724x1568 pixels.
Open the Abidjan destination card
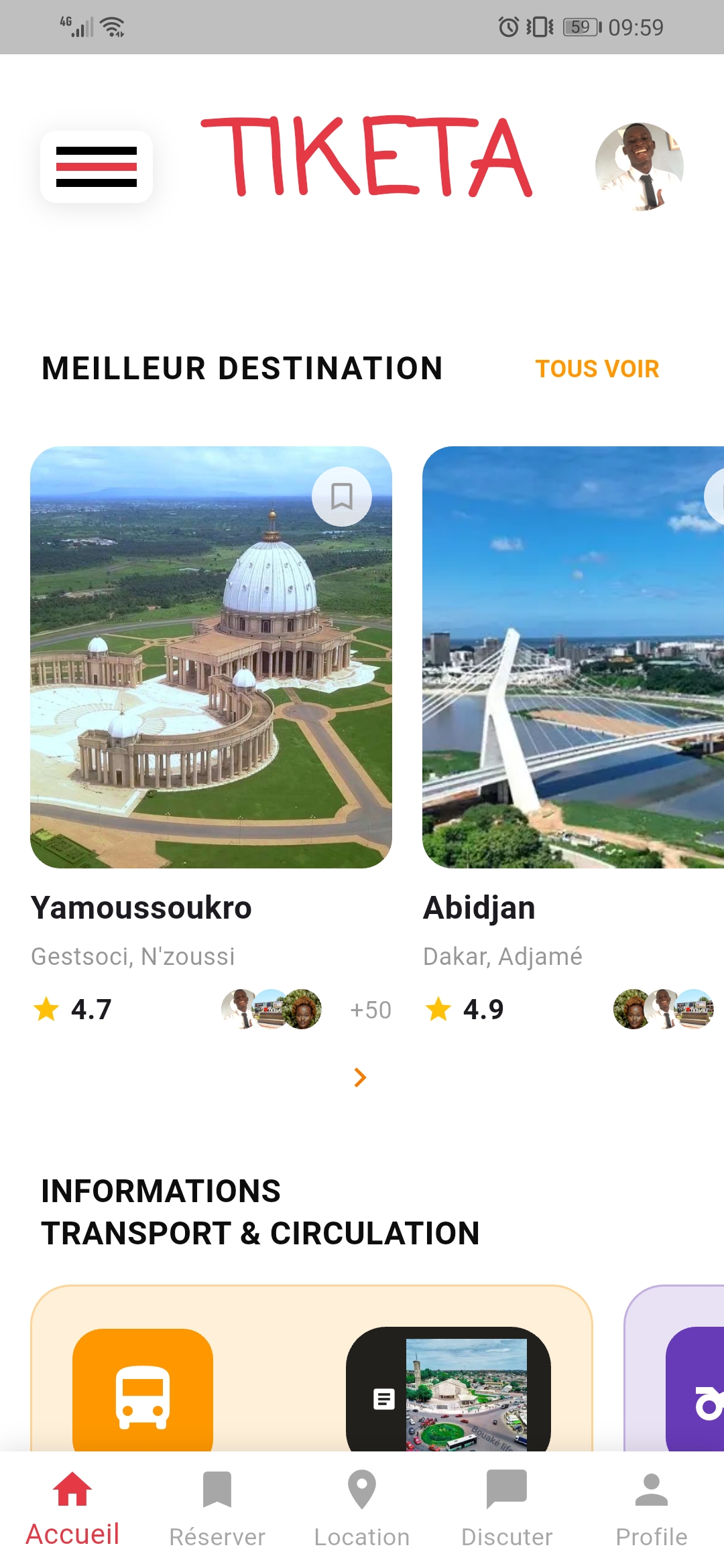573,657
